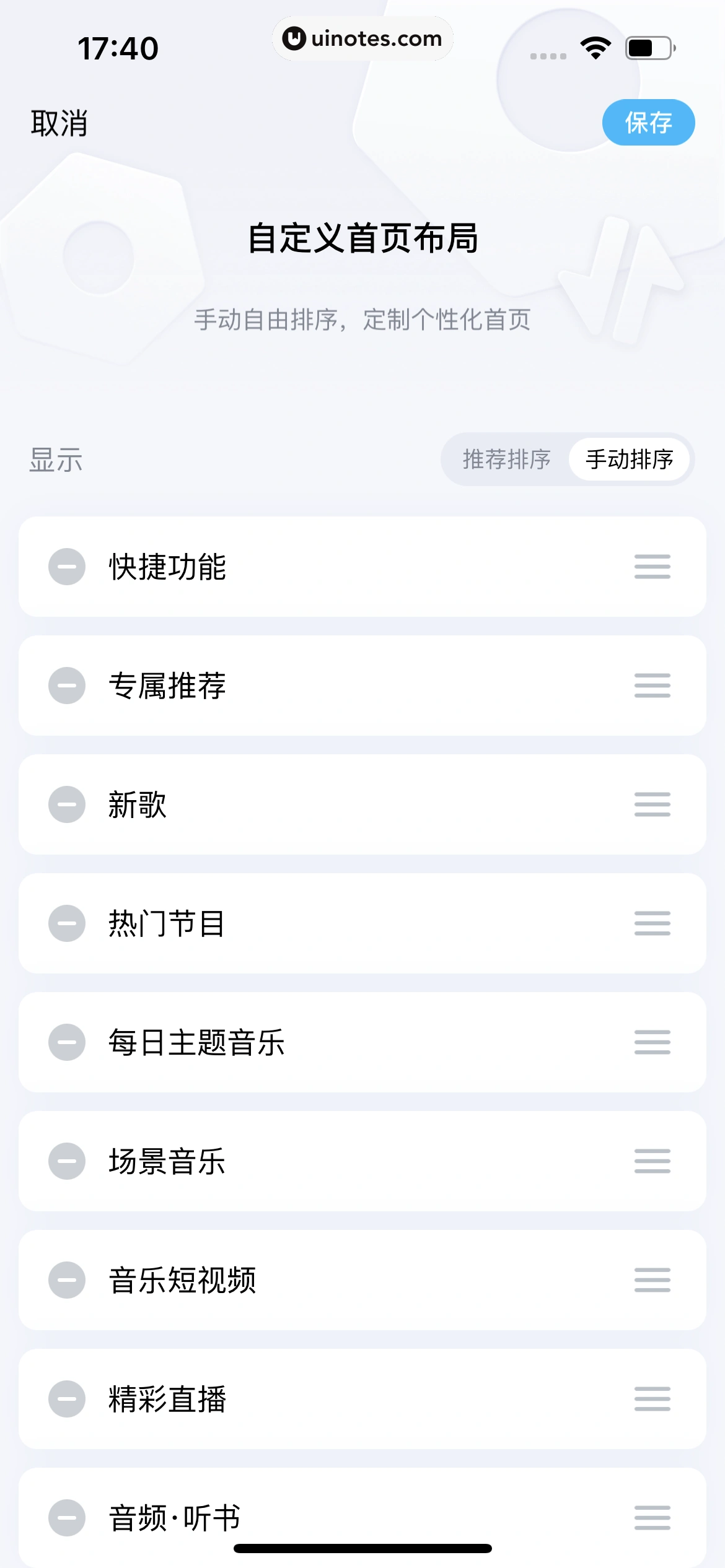
Task: Hide the 专属推荐 section
Action: pyautogui.click(x=67, y=686)
